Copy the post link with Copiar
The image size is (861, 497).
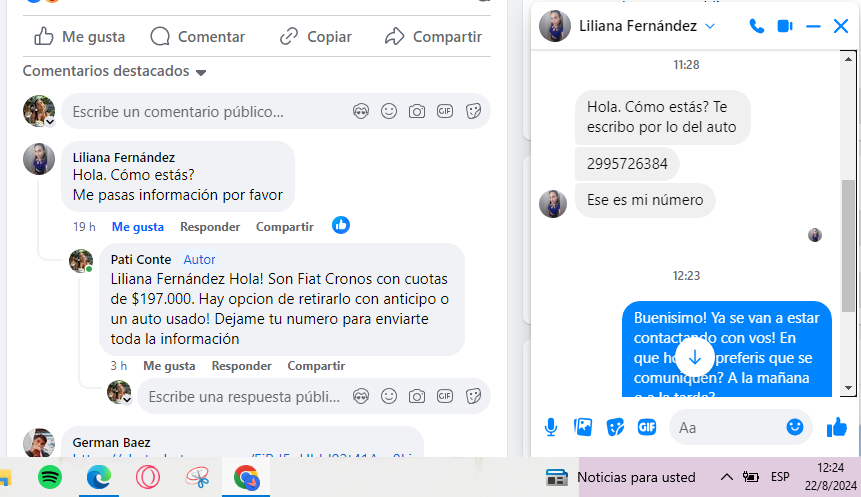tap(315, 37)
